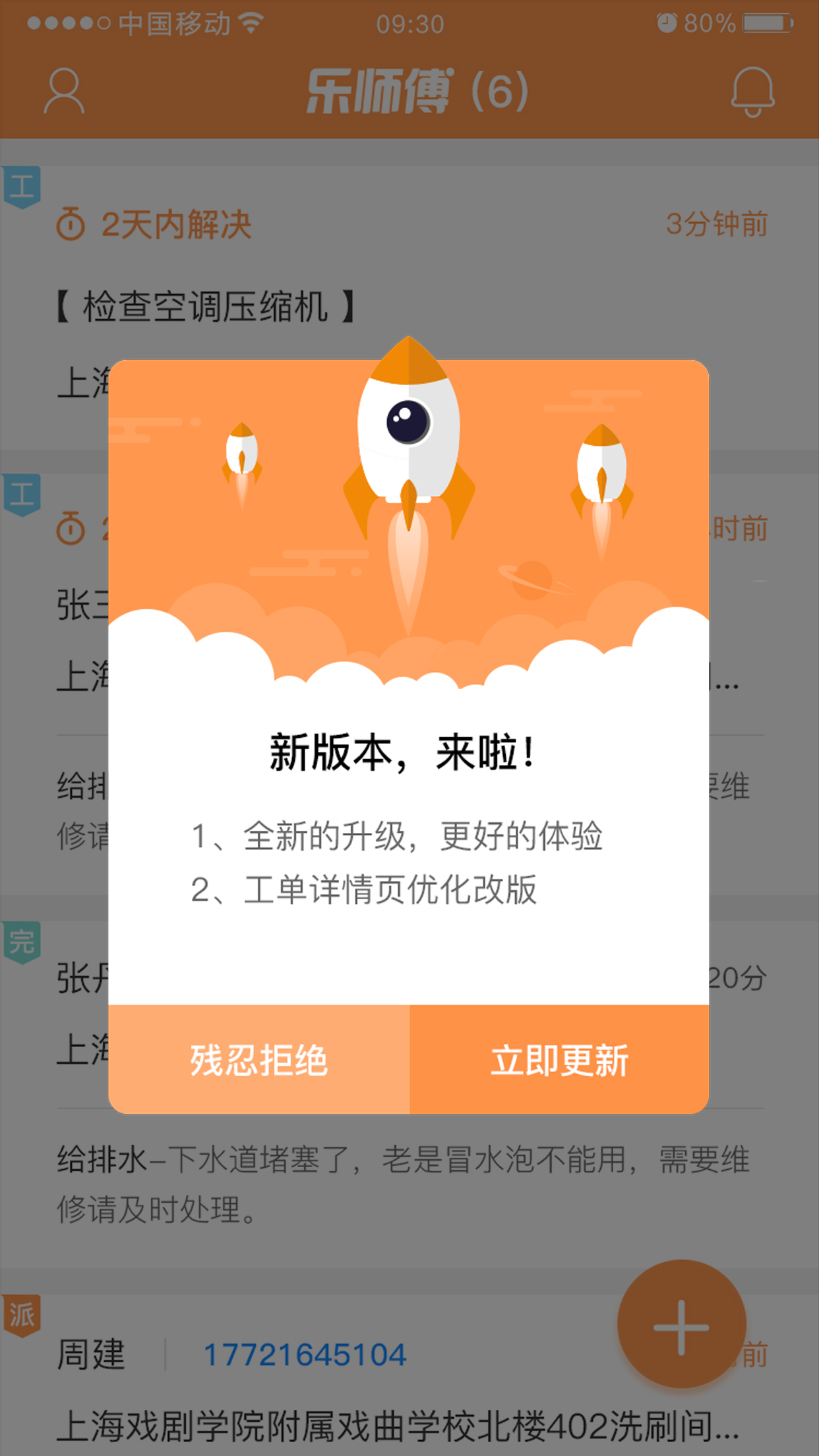Tap the orange floating plus button
This screenshot has width=819, height=1456.
[x=682, y=1327]
